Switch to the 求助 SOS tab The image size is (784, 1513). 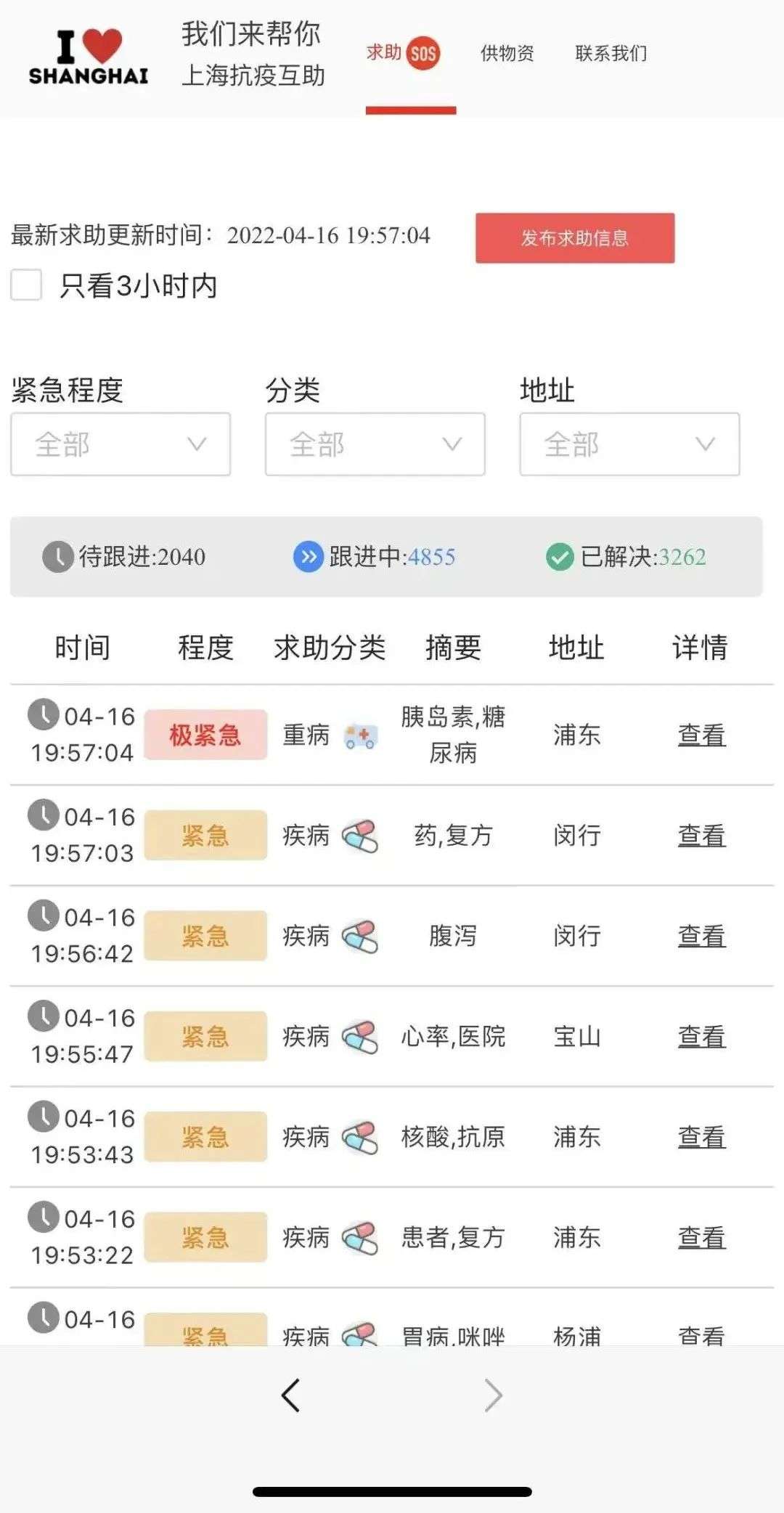coord(404,53)
